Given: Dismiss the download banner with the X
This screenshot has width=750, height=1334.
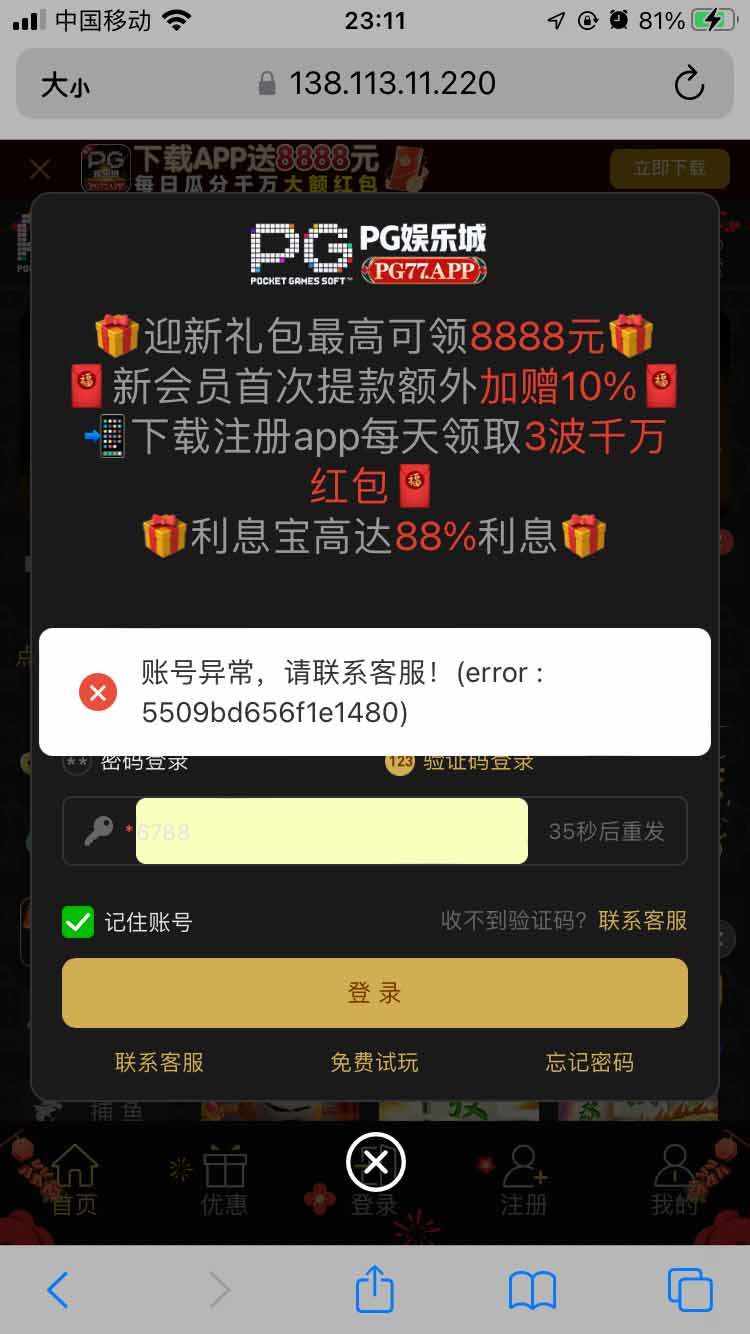Looking at the screenshot, I should coord(40,169).
